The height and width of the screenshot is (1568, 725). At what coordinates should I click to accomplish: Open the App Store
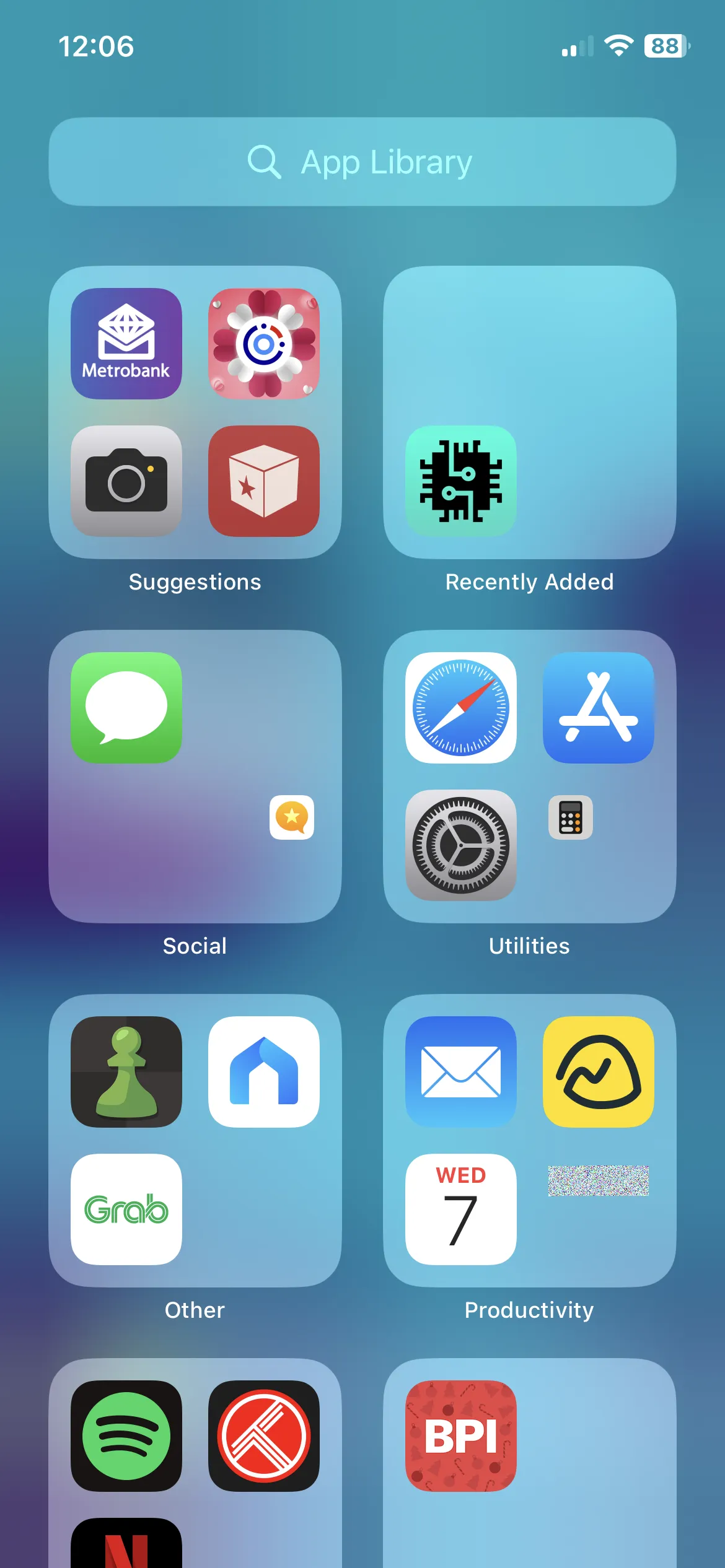pyautogui.click(x=598, y=707)
